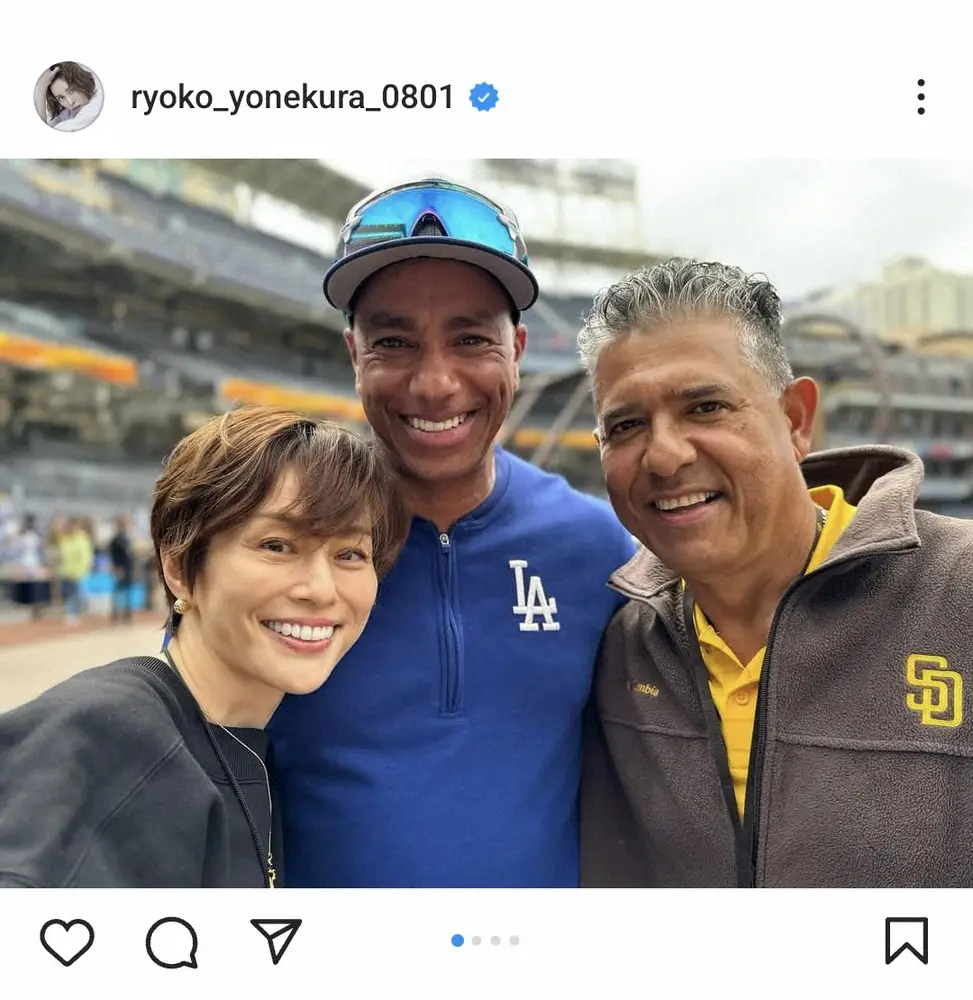The width and height of the screenshot is (973, 1000).
Task: Bookmark this post
Action: [906, 941]
